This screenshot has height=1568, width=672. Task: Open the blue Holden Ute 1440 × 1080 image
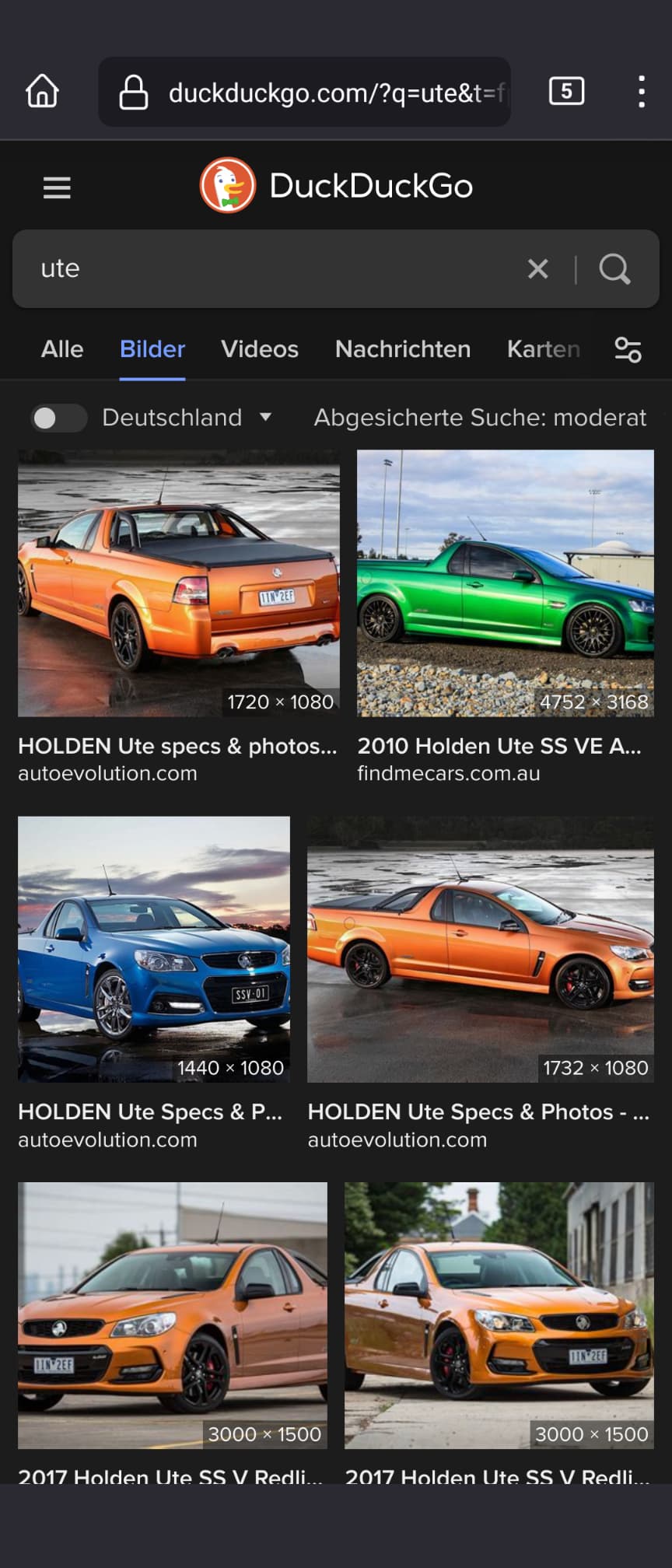click(154, 949)
